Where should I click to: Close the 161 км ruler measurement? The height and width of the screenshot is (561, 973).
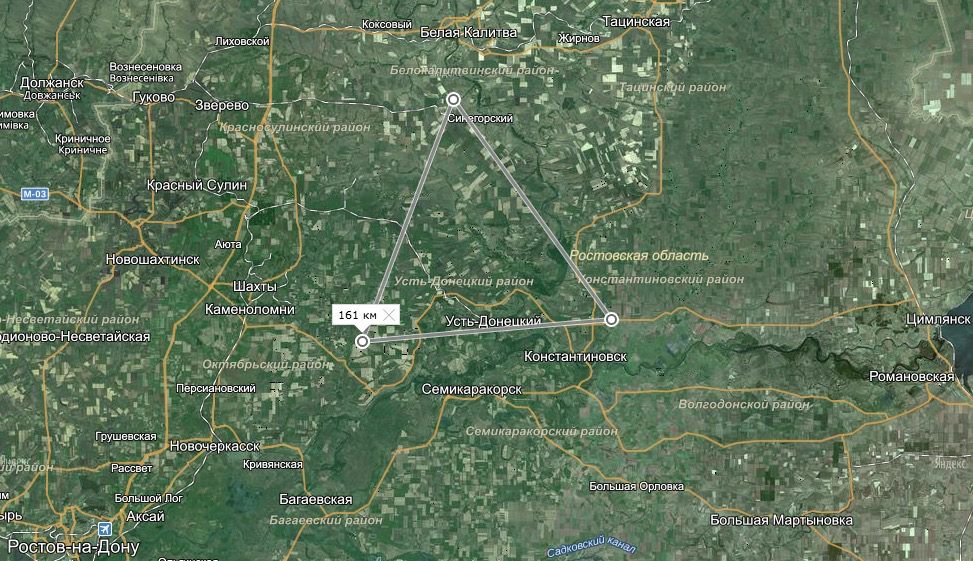click(x=389, y=314)
